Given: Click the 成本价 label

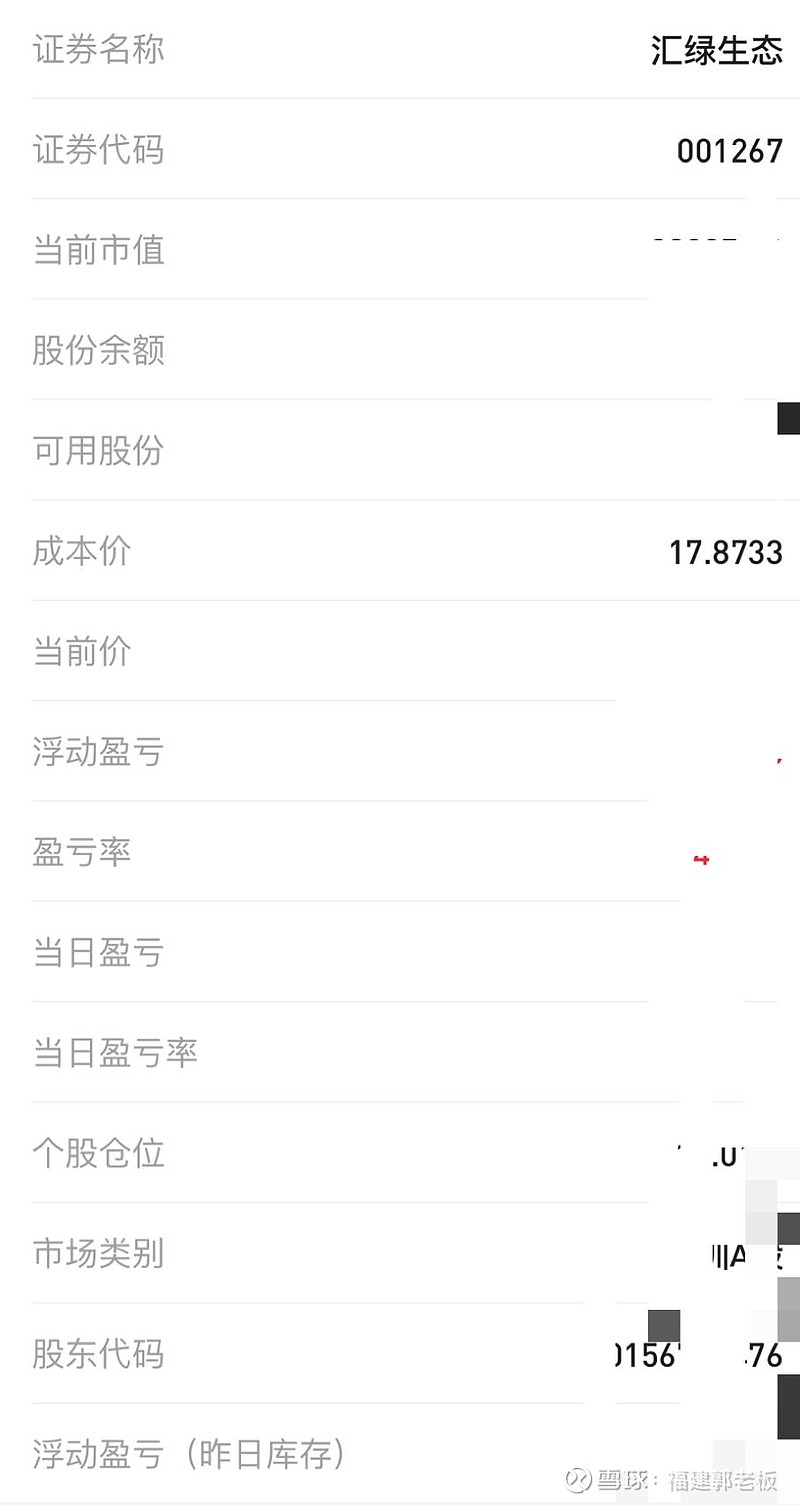Looking at the screenshot, I should pyautogui.click(x=82, y=551).
